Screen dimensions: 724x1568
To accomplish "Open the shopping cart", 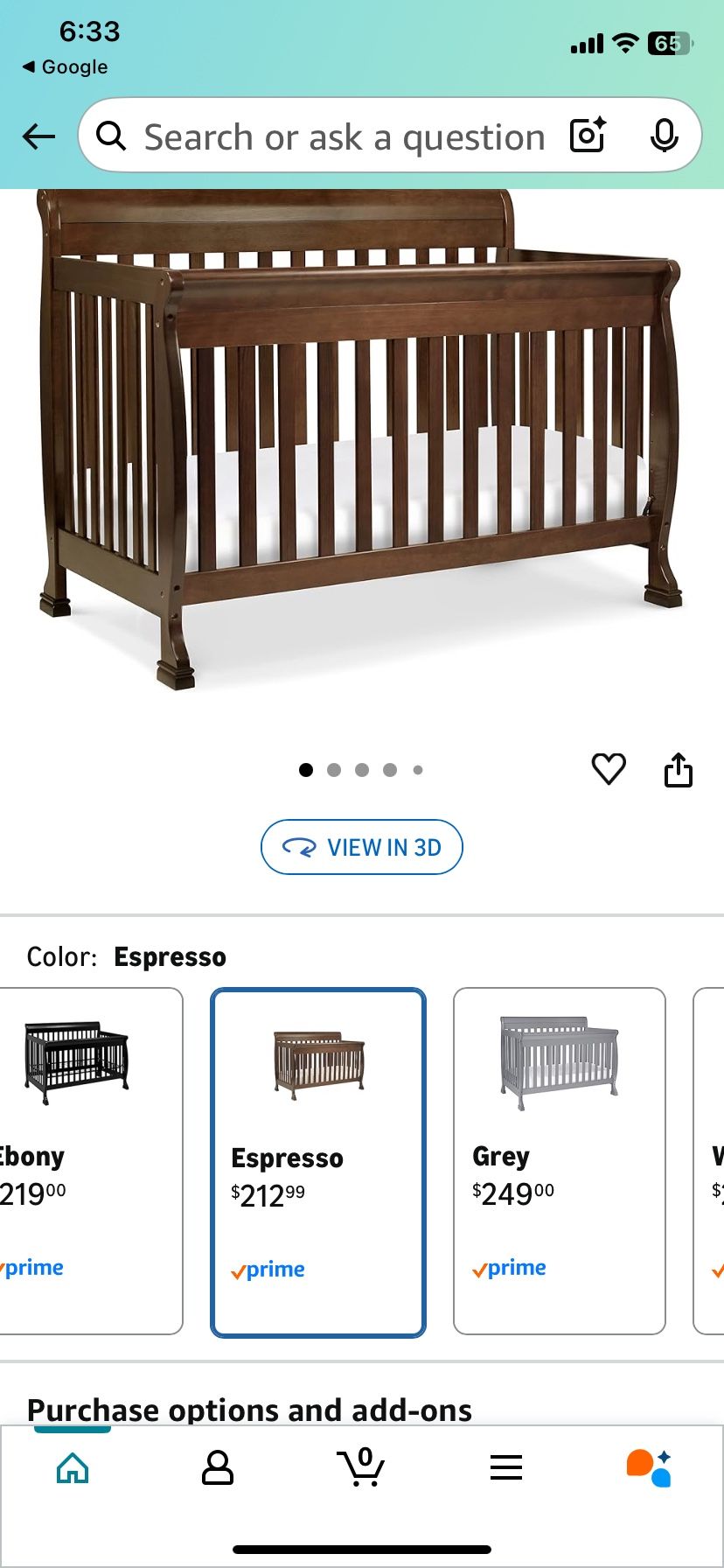I will point(361,1467).
